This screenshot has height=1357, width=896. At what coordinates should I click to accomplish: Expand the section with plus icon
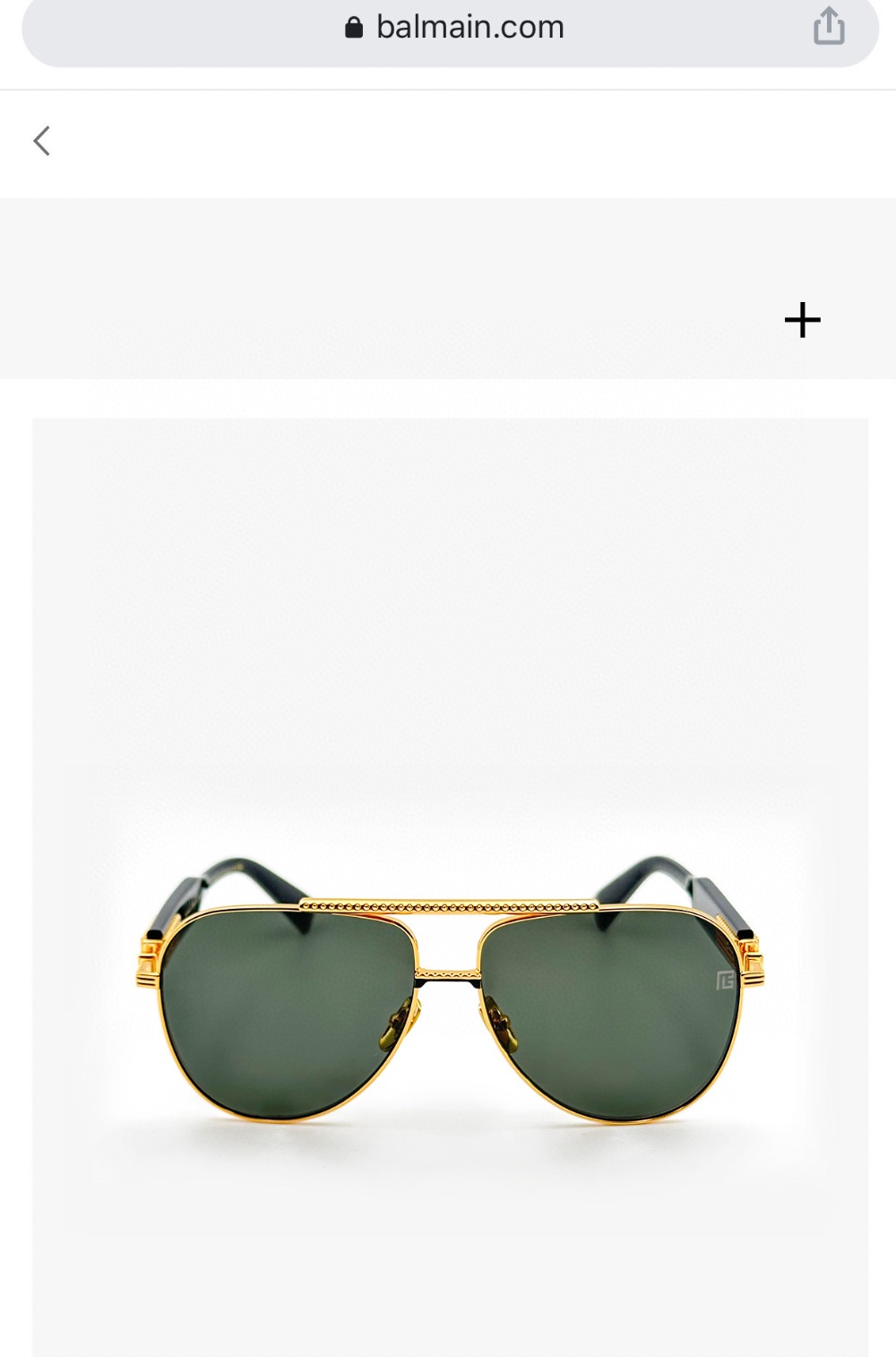tap(802, 320)
